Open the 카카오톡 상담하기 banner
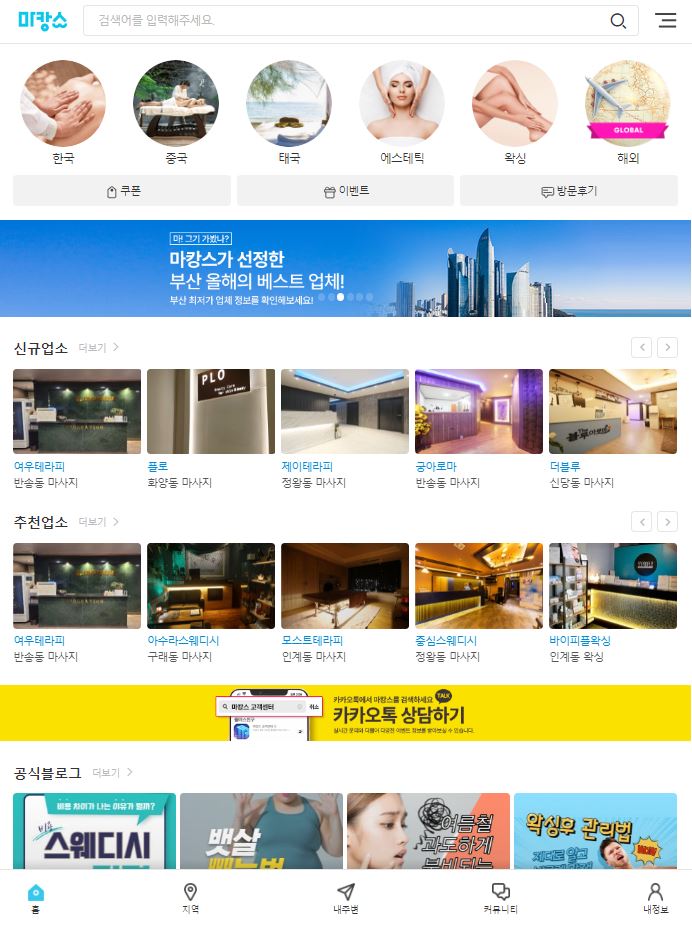Viewport: 692px width, 927px height. (345, 713)
